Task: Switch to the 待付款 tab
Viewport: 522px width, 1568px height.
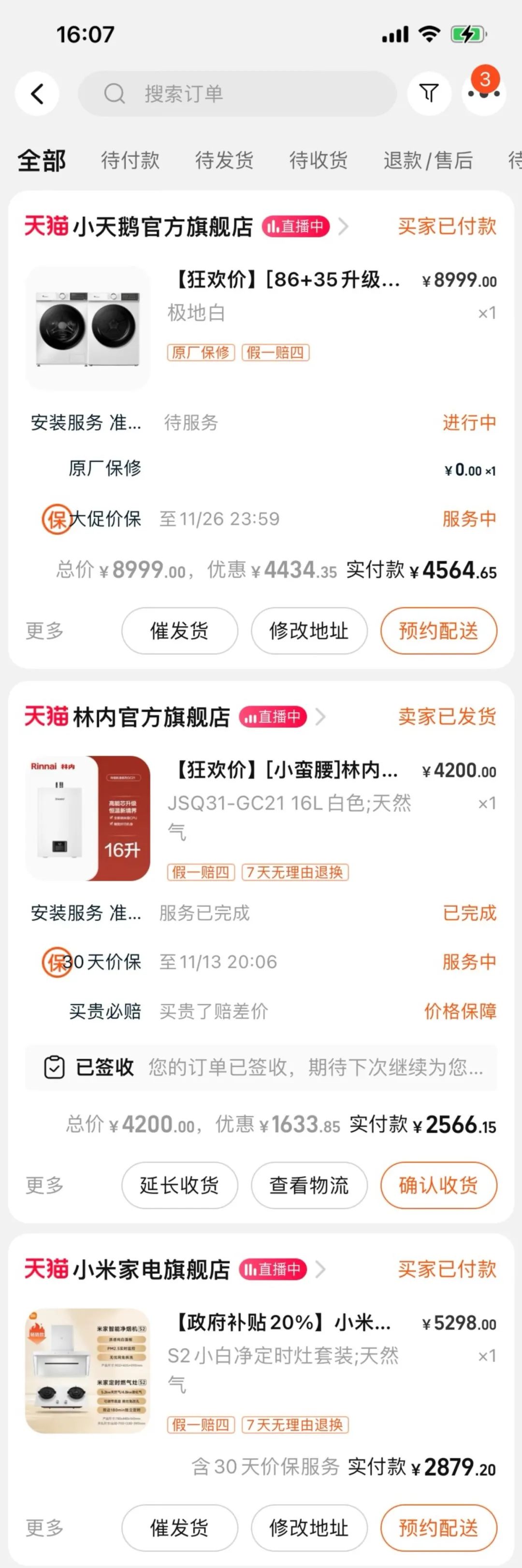Action: (130, 160)
